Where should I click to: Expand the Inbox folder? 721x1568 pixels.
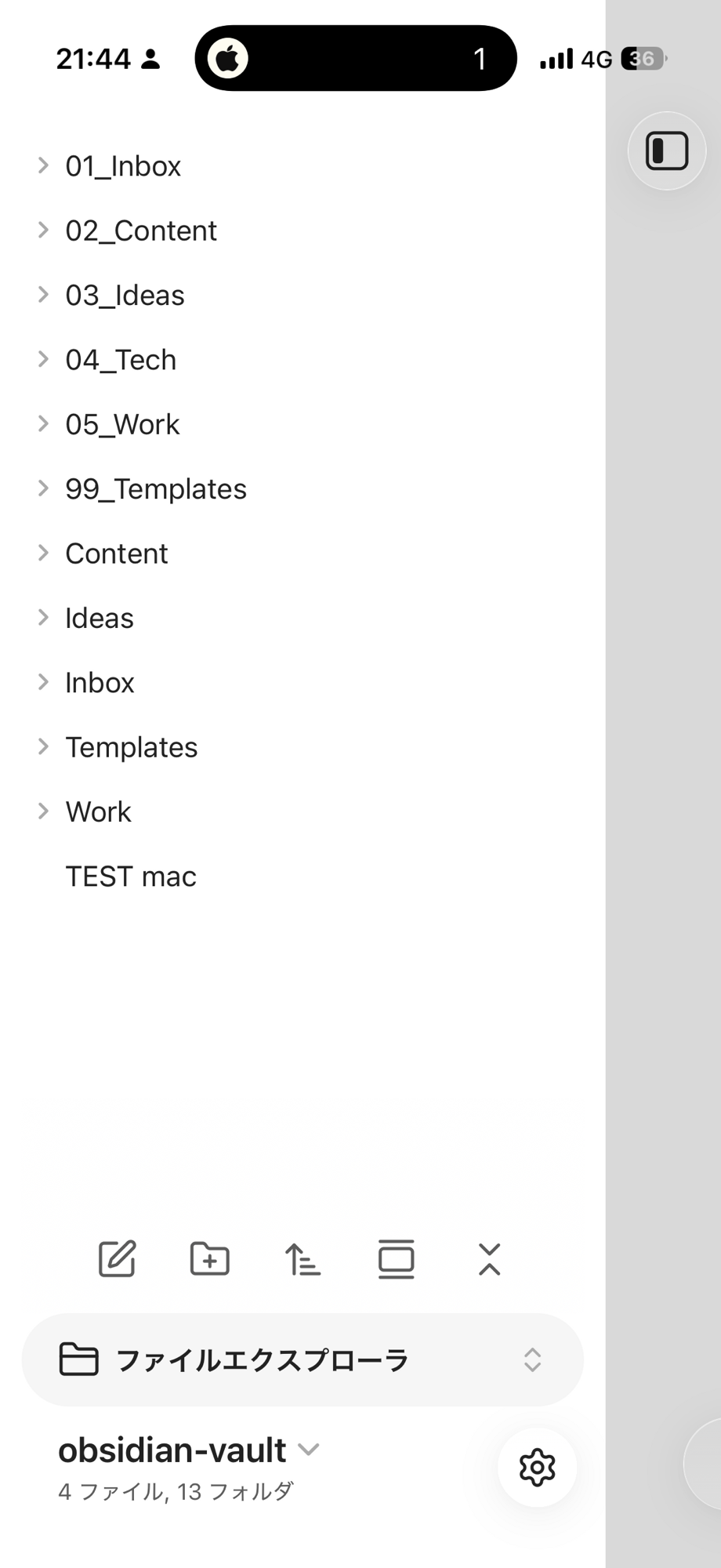tap(100, 683)
